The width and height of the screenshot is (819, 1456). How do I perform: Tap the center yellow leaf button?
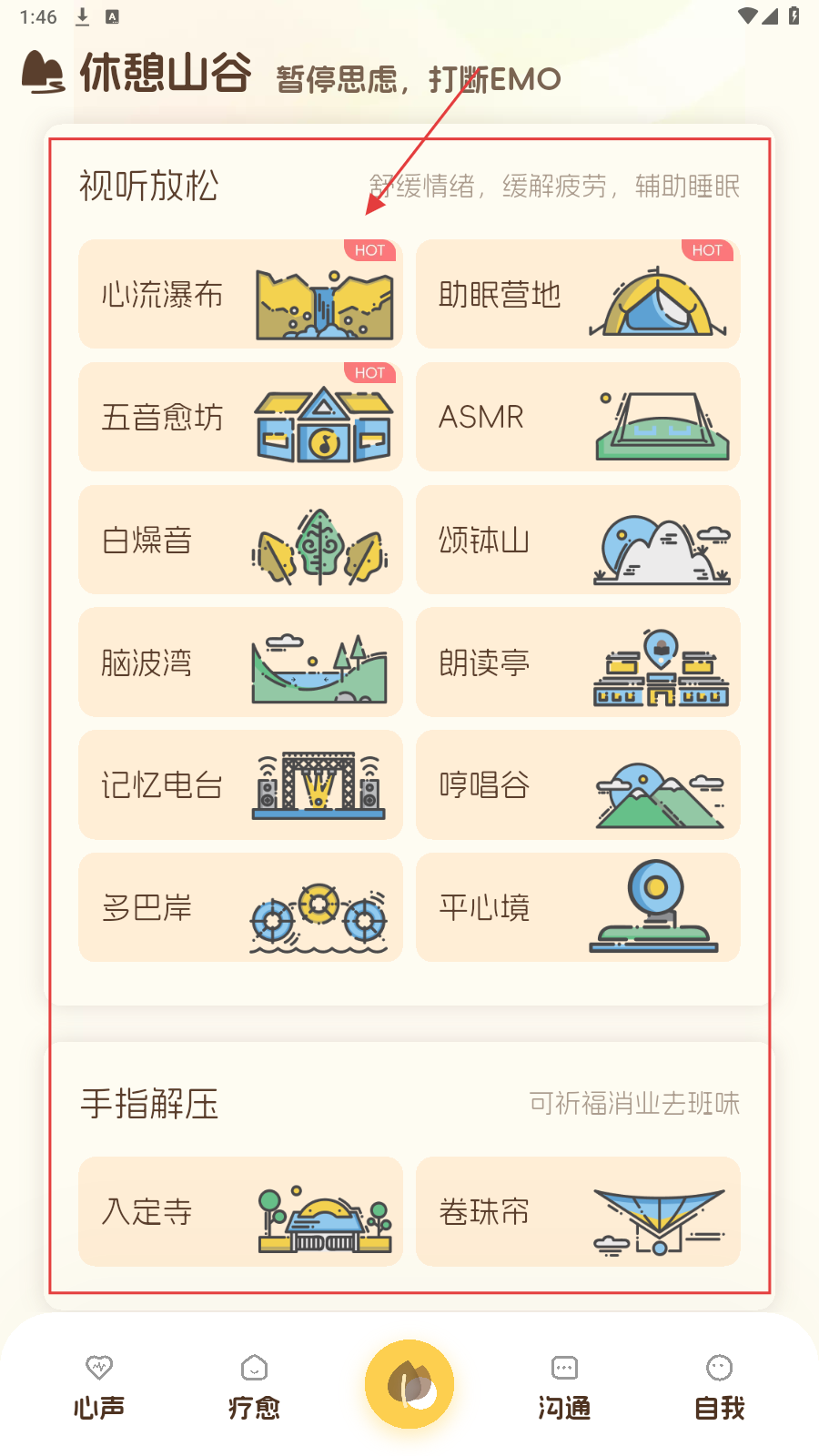pos(409,1384)
